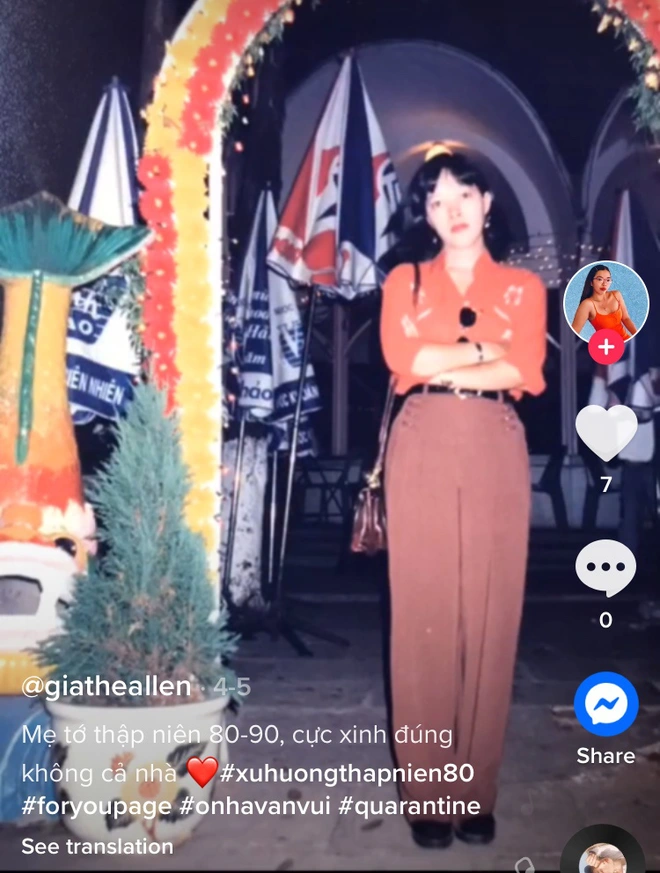Open the creator's profile avatar
Screen dimensions: 660x873
[606, 302]
